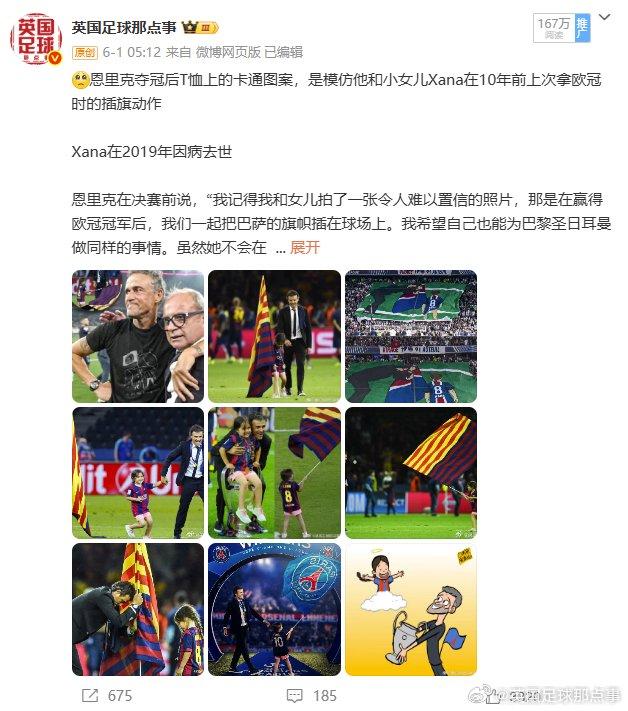
Task: Expand the full post with 展开
Action: point(305,248)
